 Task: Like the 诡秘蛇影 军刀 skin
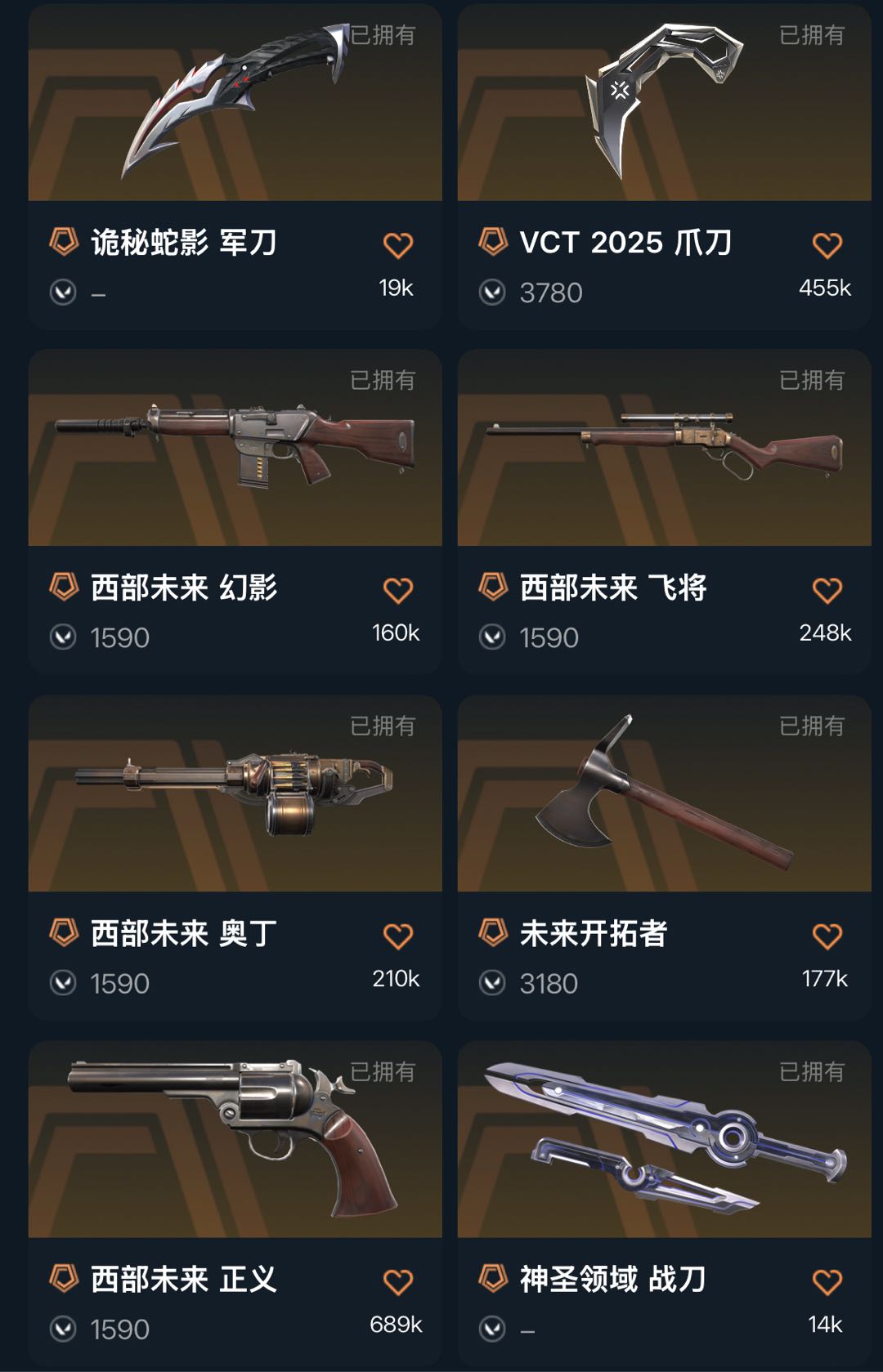[398, 245]
